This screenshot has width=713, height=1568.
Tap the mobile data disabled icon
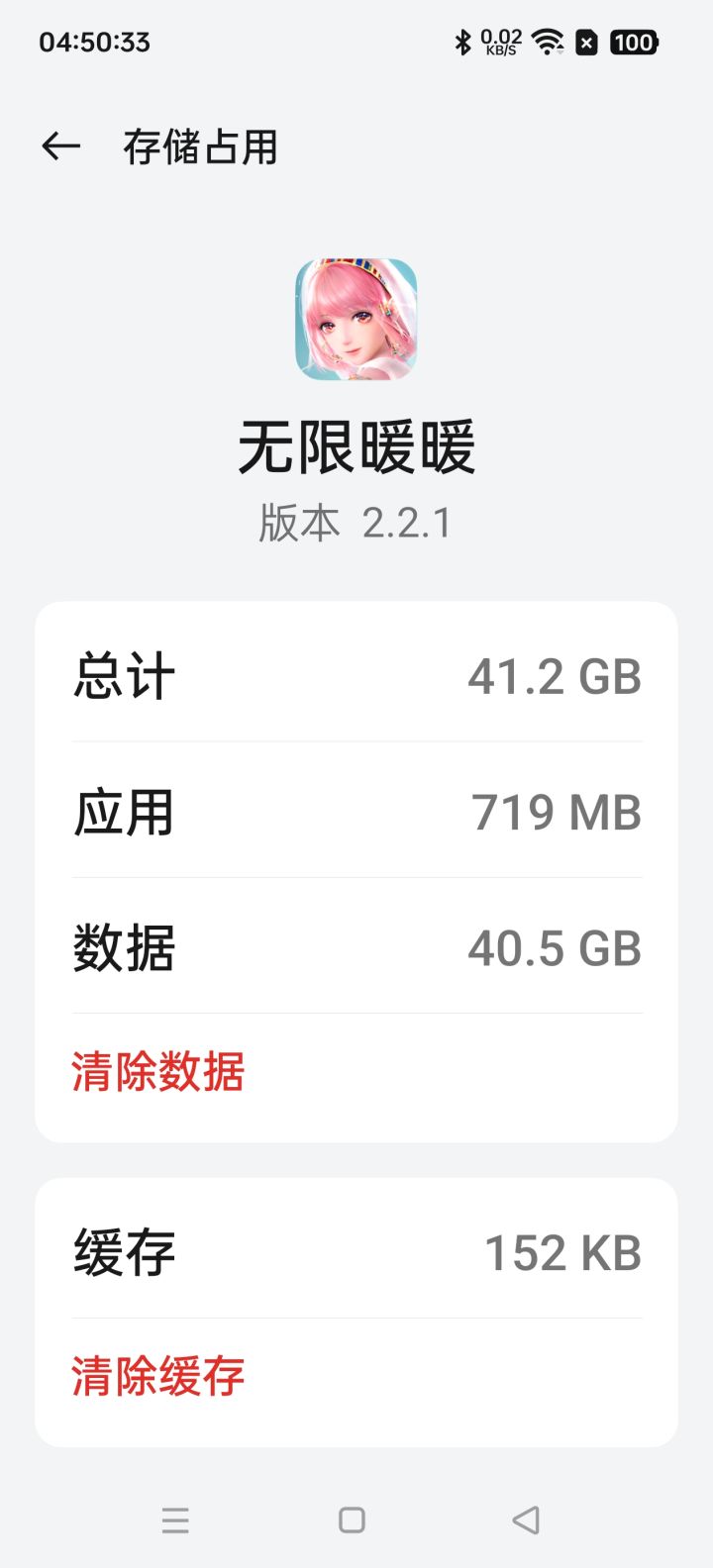(586, 42)
